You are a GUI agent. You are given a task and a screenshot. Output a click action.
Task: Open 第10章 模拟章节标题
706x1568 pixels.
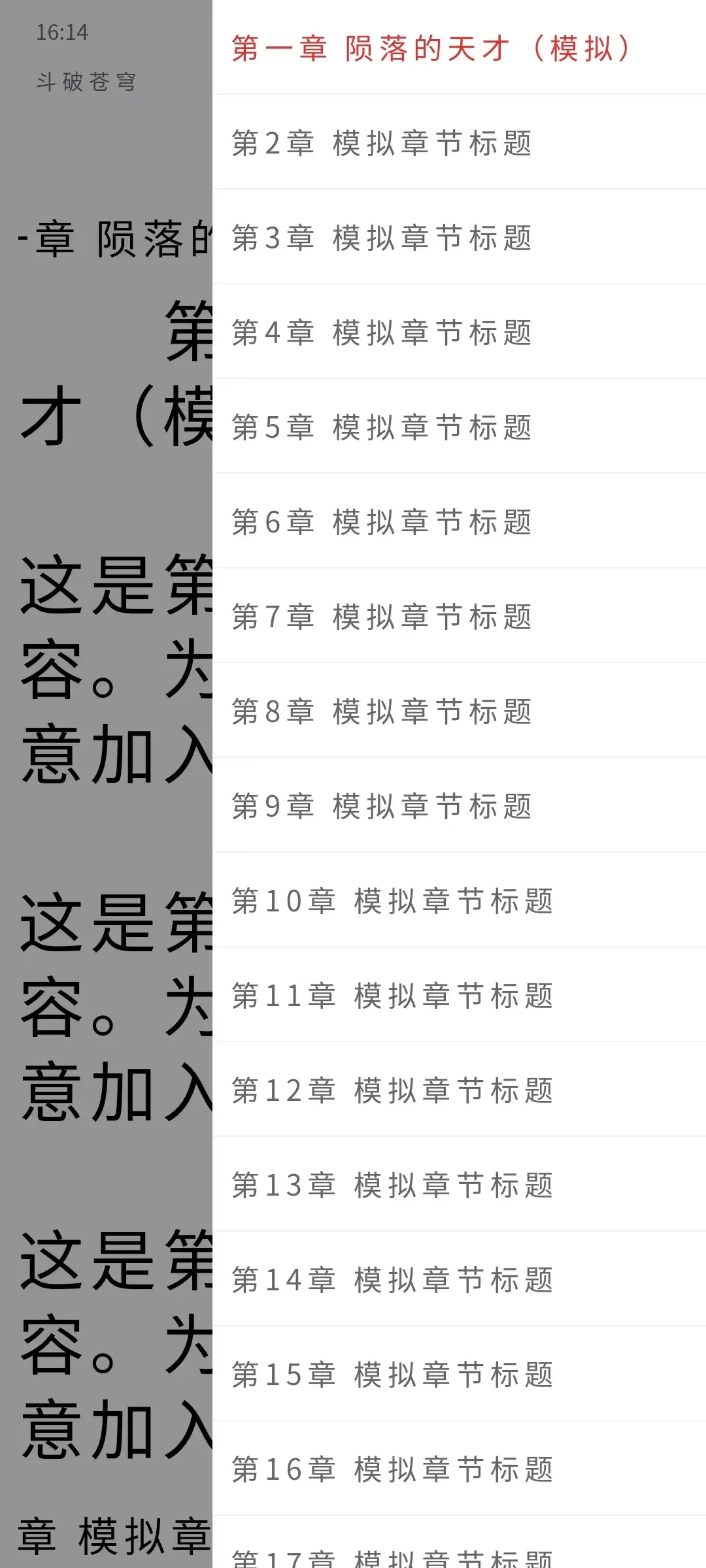392,901
